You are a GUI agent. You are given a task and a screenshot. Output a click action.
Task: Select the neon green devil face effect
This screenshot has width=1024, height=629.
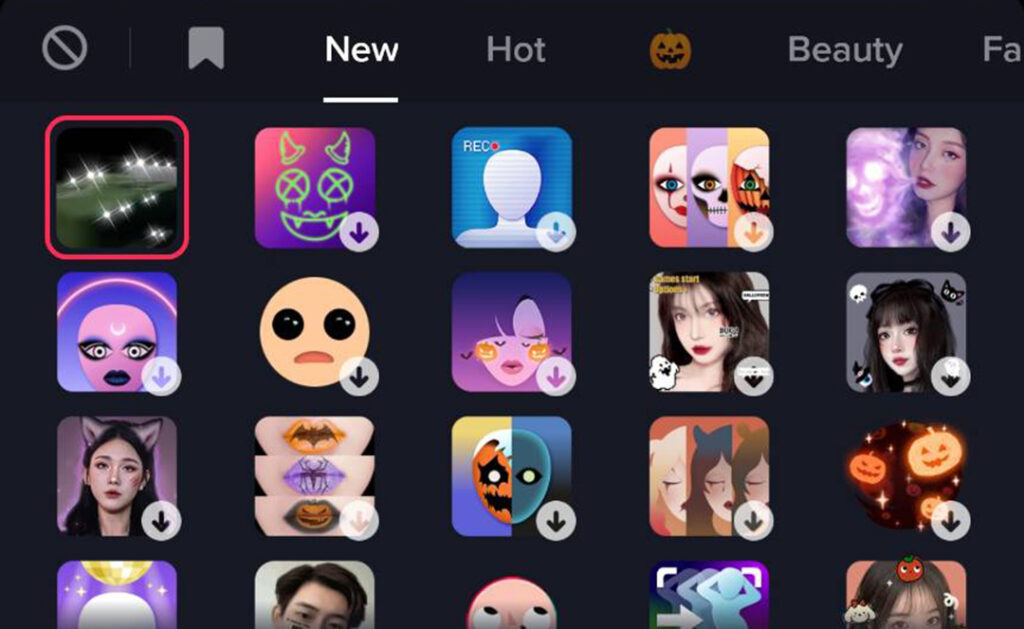pos(314,187)
